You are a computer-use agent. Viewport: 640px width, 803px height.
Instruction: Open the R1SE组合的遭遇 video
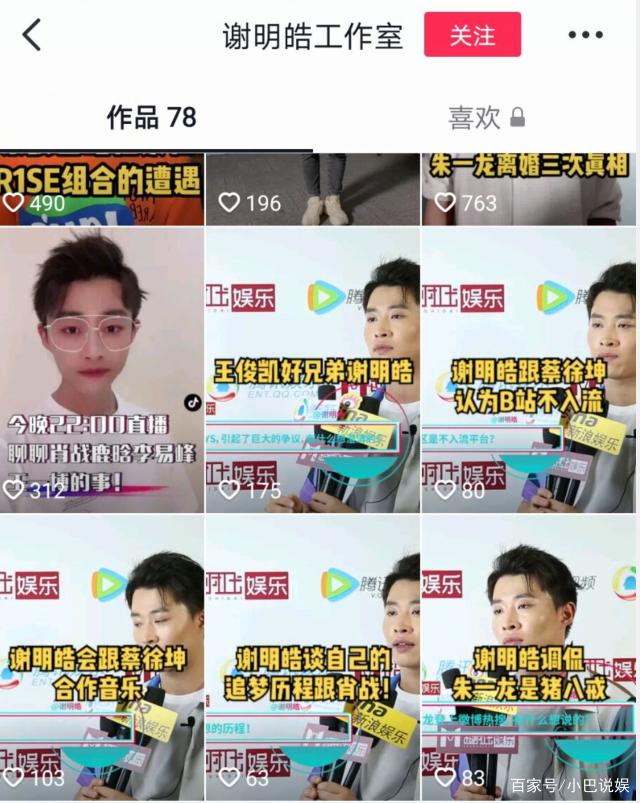click(101, 189)
